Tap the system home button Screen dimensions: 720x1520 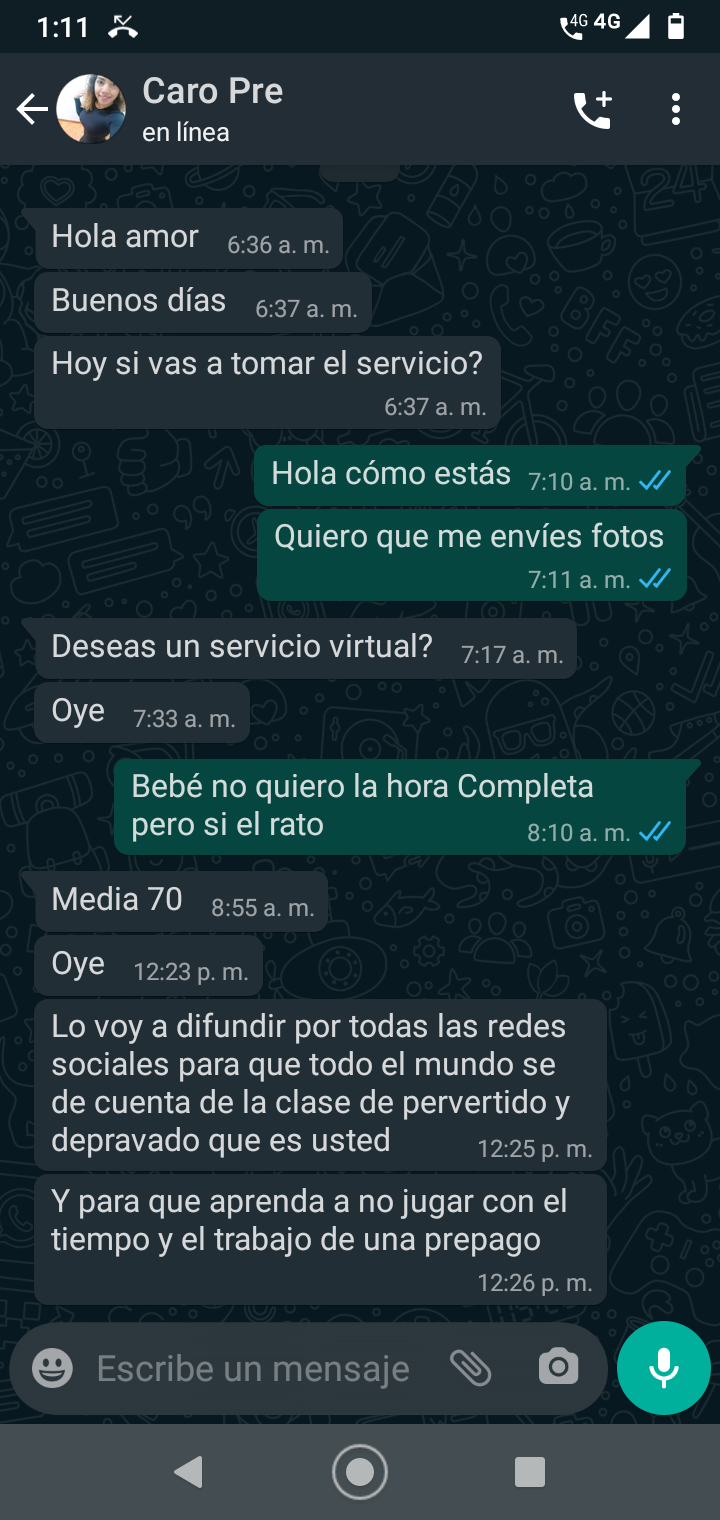(360, 1472)
